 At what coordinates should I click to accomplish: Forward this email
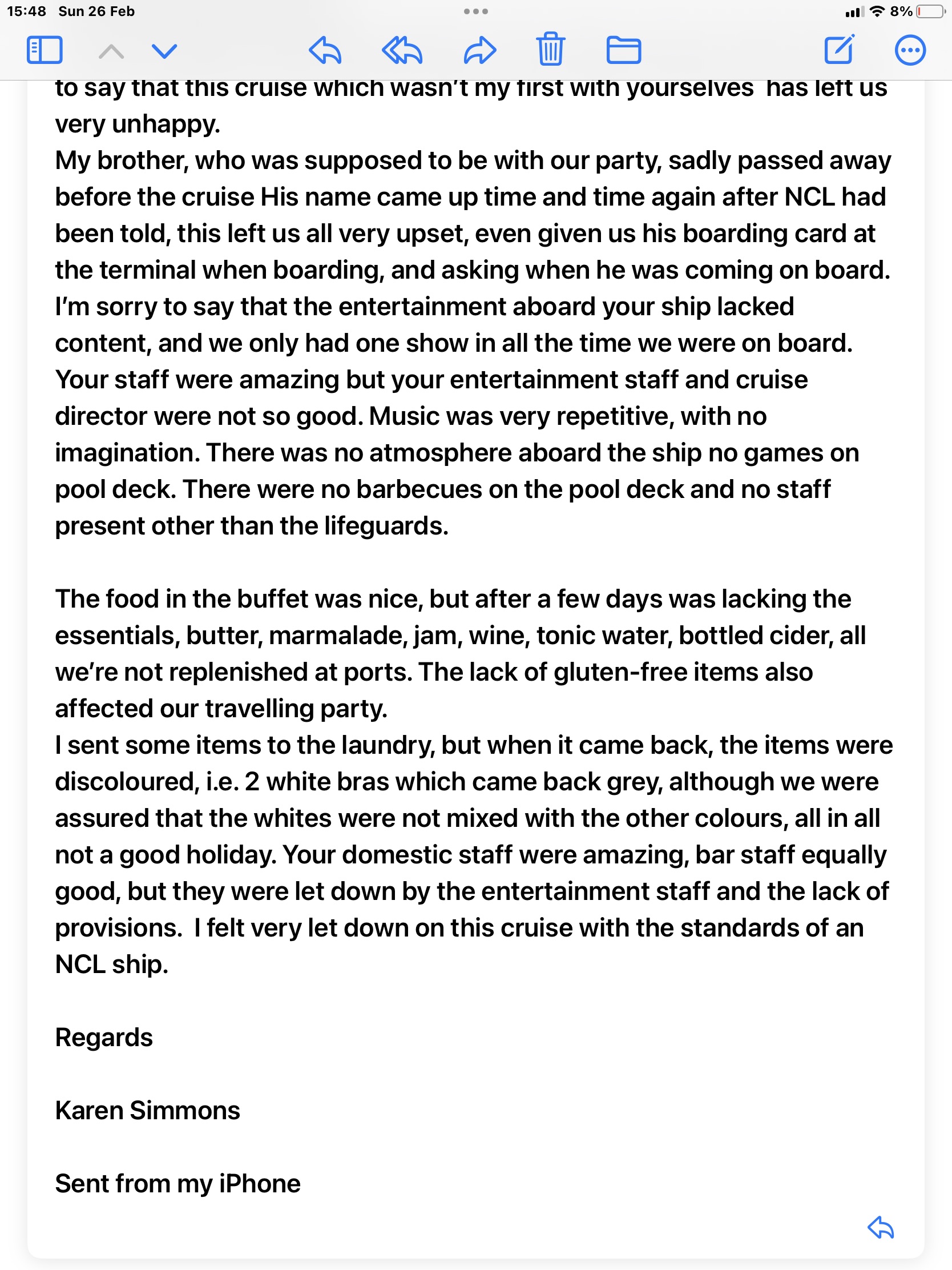(x=480, y=50)
